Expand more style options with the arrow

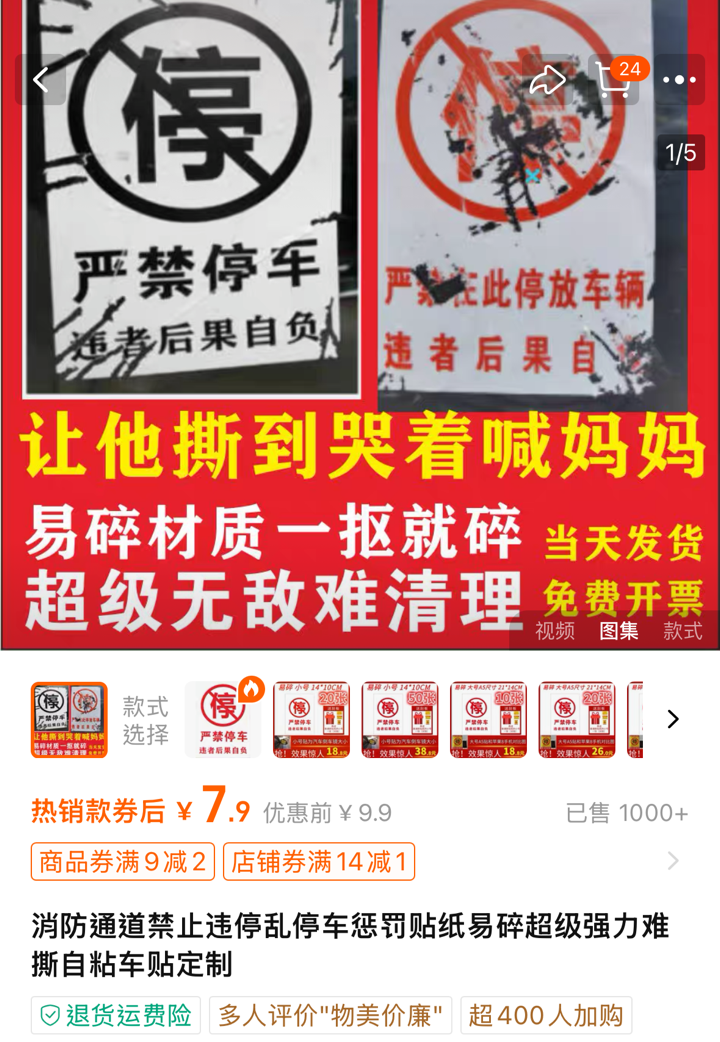click(673, 719)
